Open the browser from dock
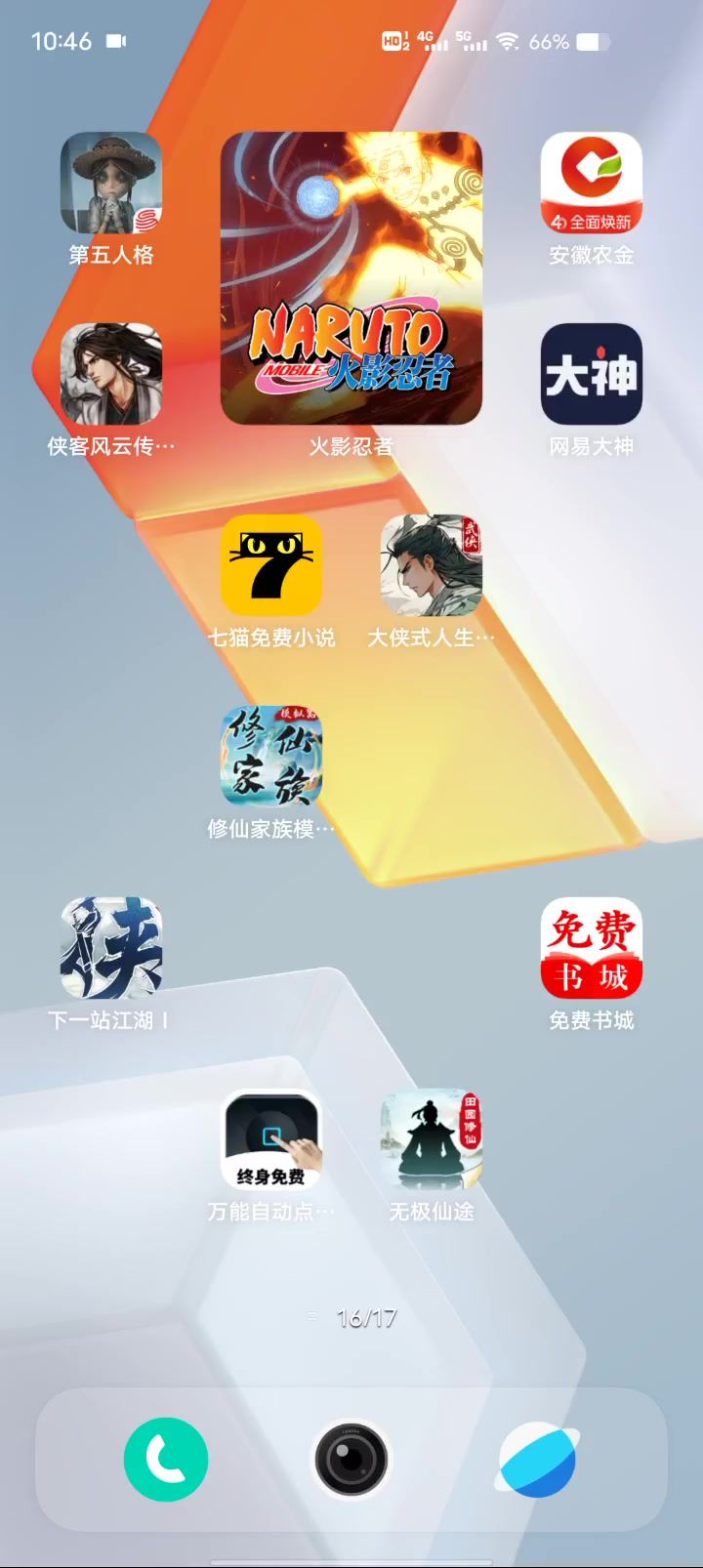Image resolution: width=703 pixels, height=1568 pixels. [x=537, y=1460]
